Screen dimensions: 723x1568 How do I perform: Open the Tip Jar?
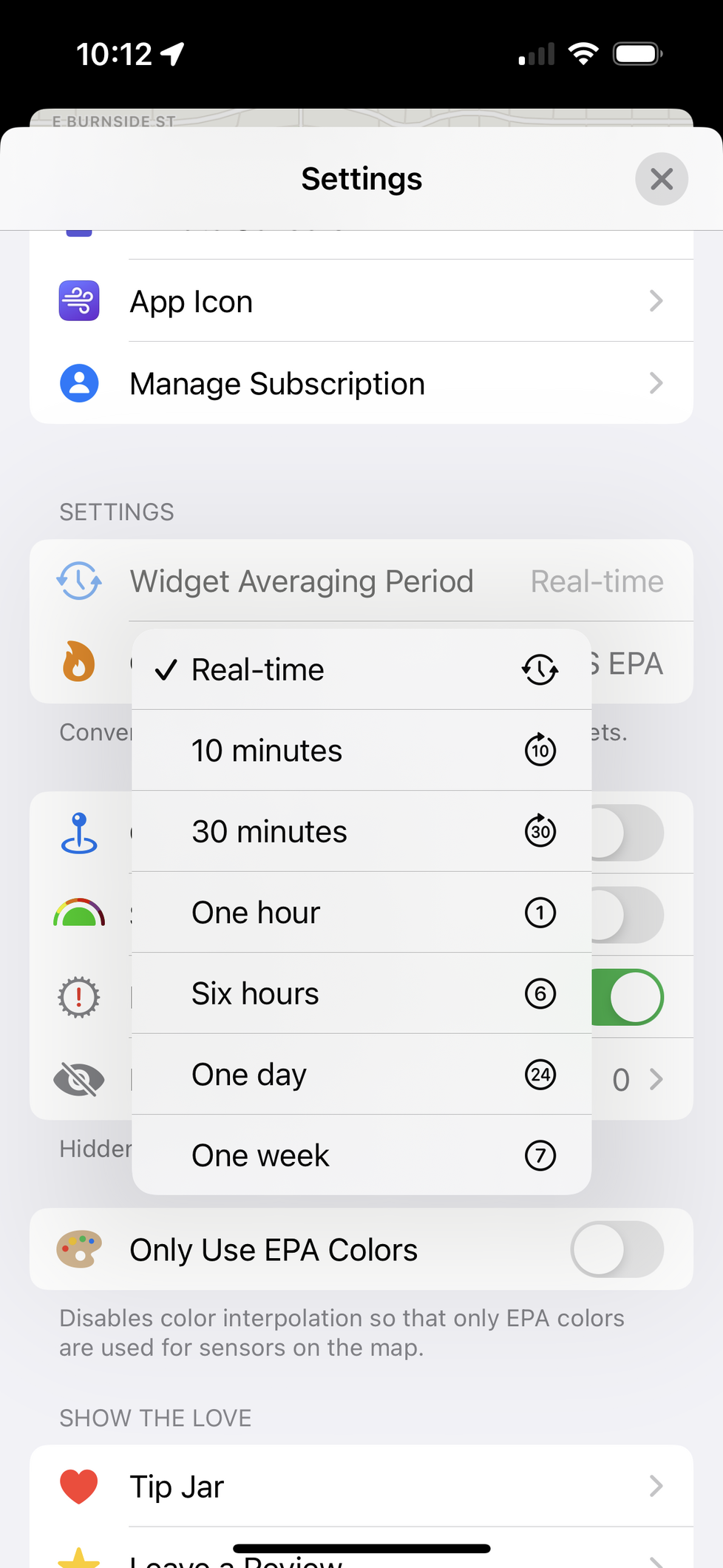pos(361,1486)
